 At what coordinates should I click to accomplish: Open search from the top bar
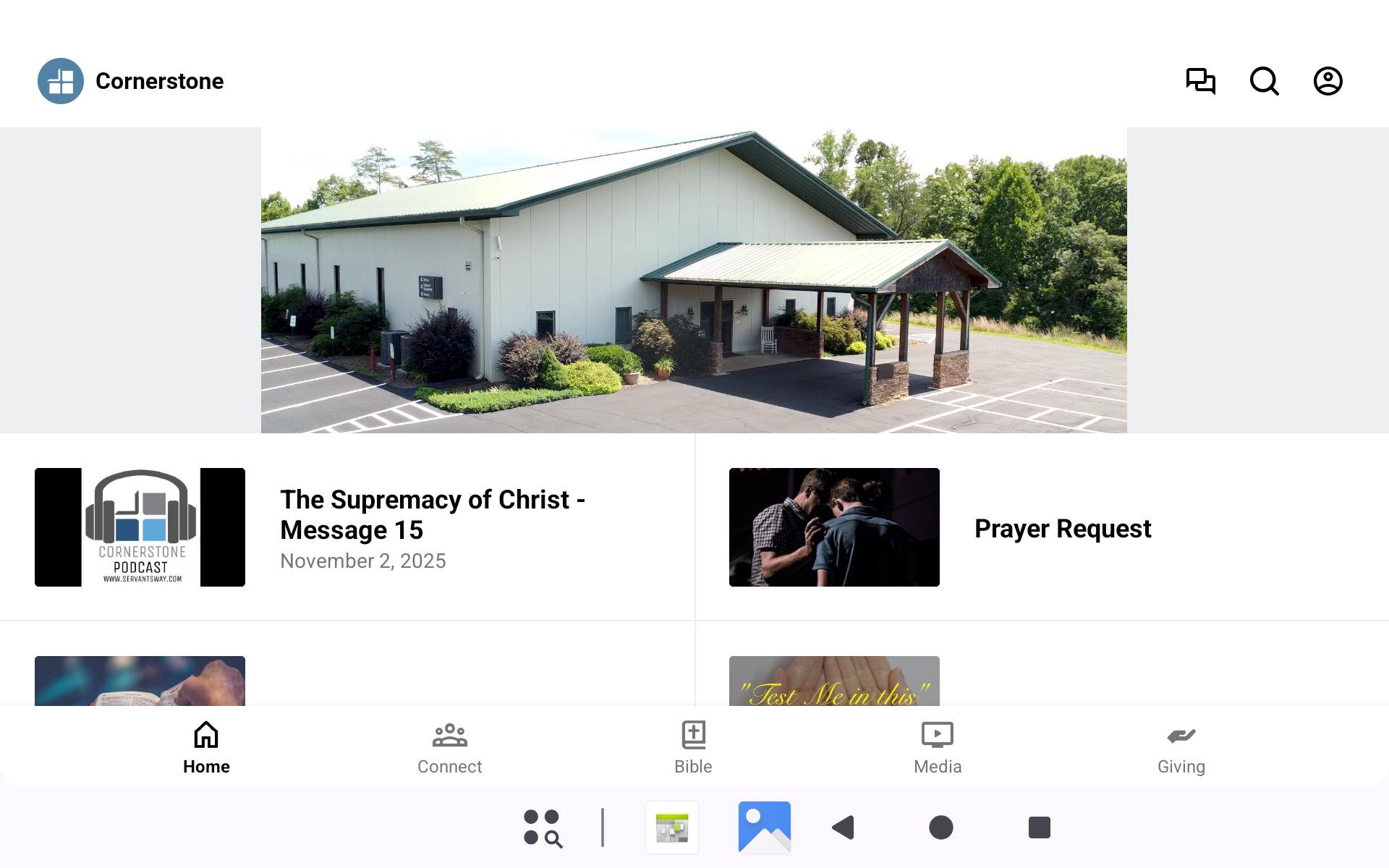click(1264, 81)
